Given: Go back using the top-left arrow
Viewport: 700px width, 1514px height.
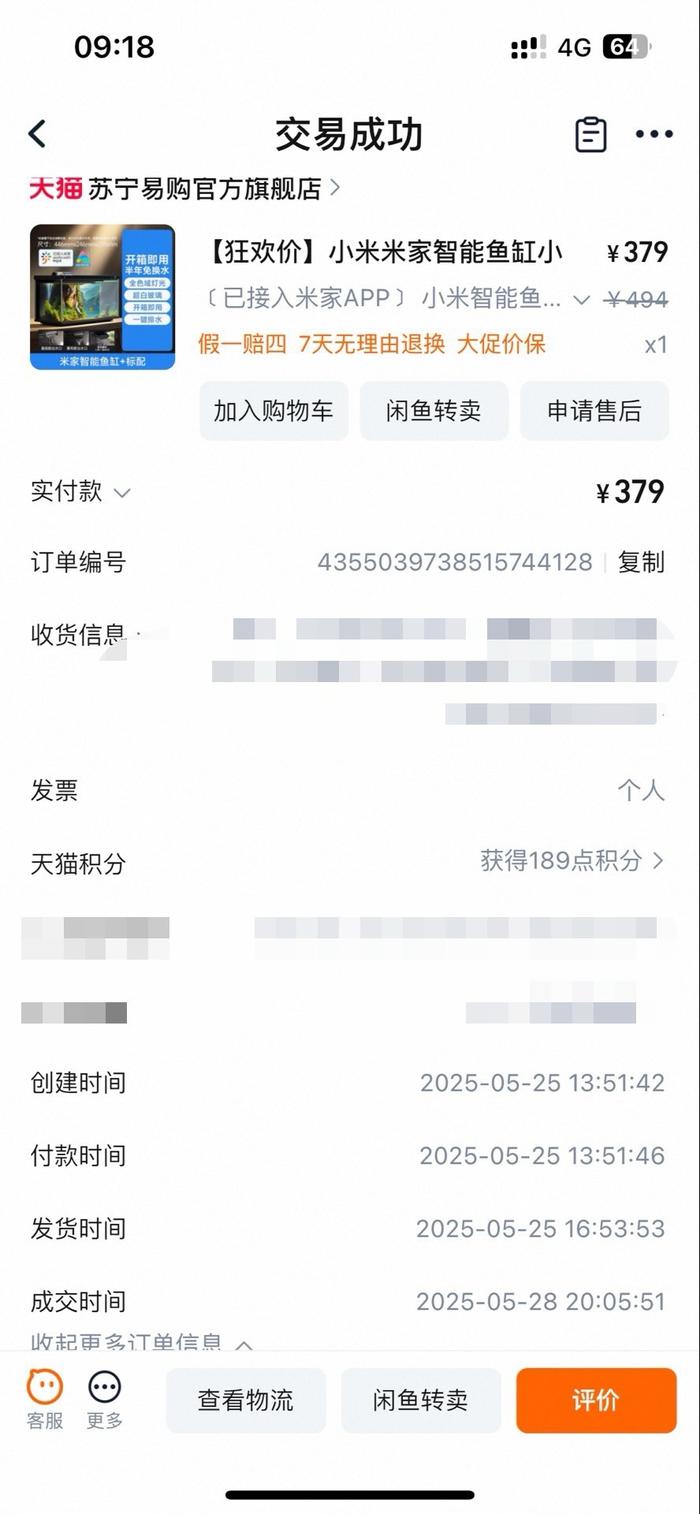Looking at the screenshot, I should tap(37, 134).
